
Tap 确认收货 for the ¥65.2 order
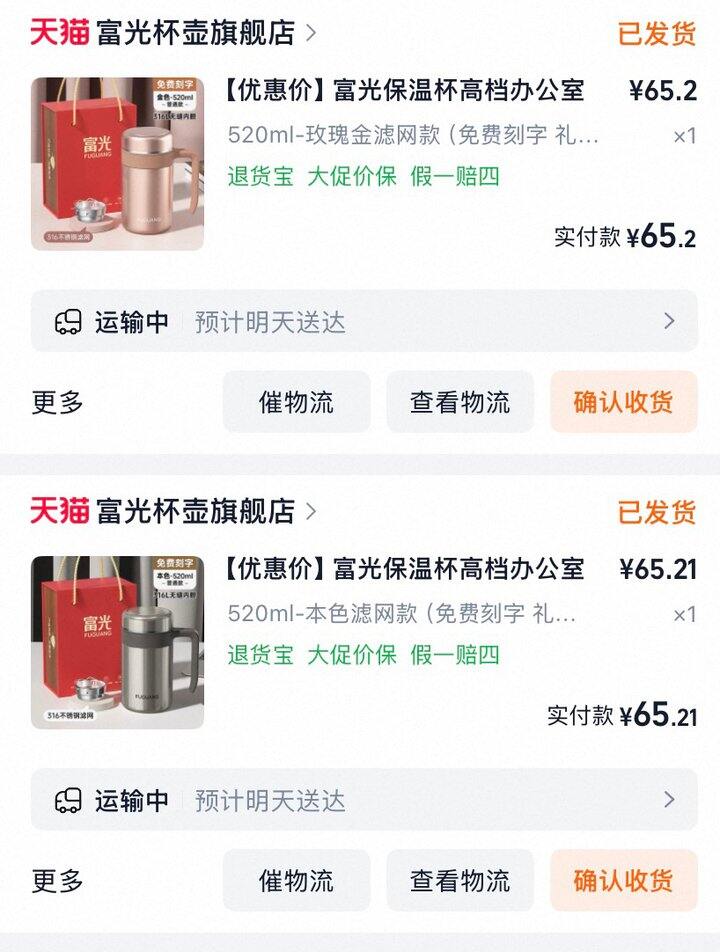tap(623, 402)
